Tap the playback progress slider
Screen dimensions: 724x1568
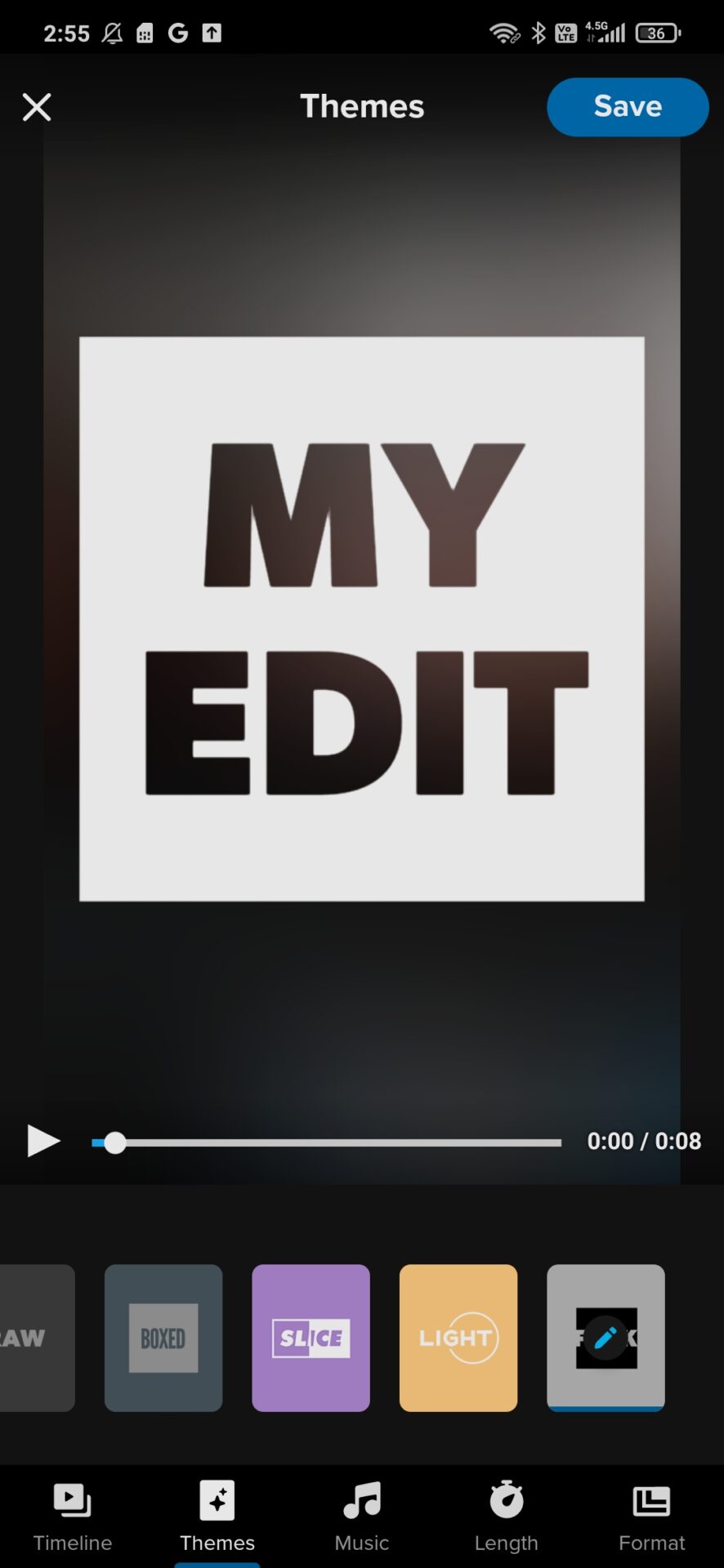coord(327,1143)
